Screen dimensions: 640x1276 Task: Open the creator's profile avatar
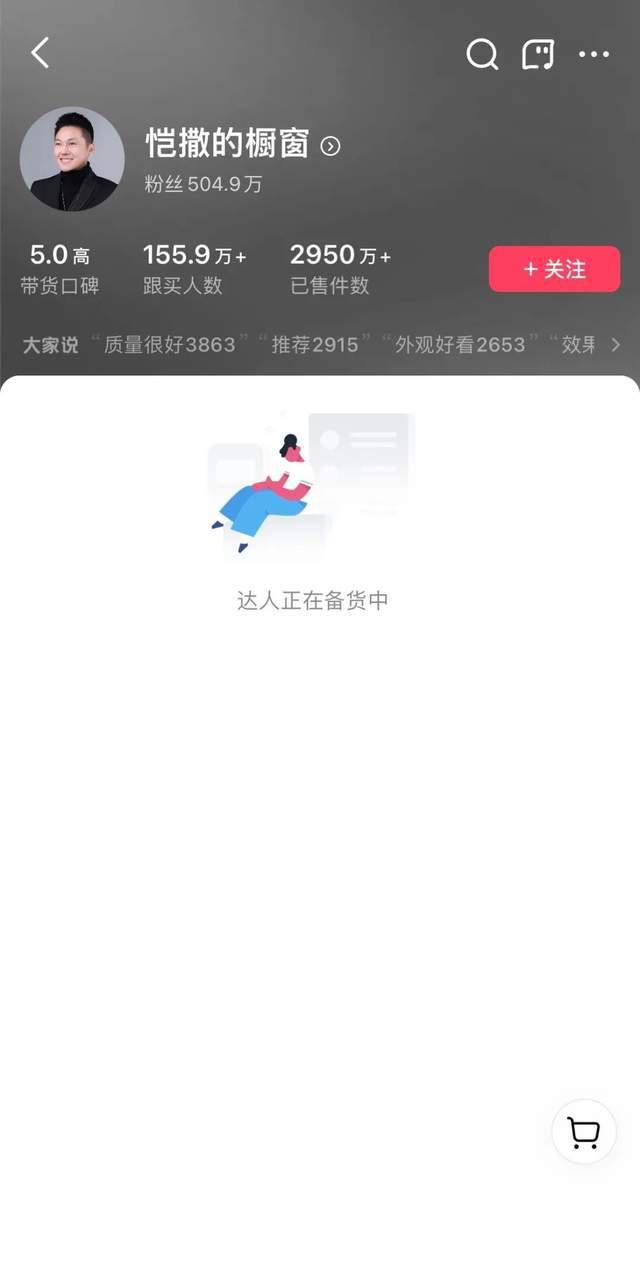[x=72, y=159]
